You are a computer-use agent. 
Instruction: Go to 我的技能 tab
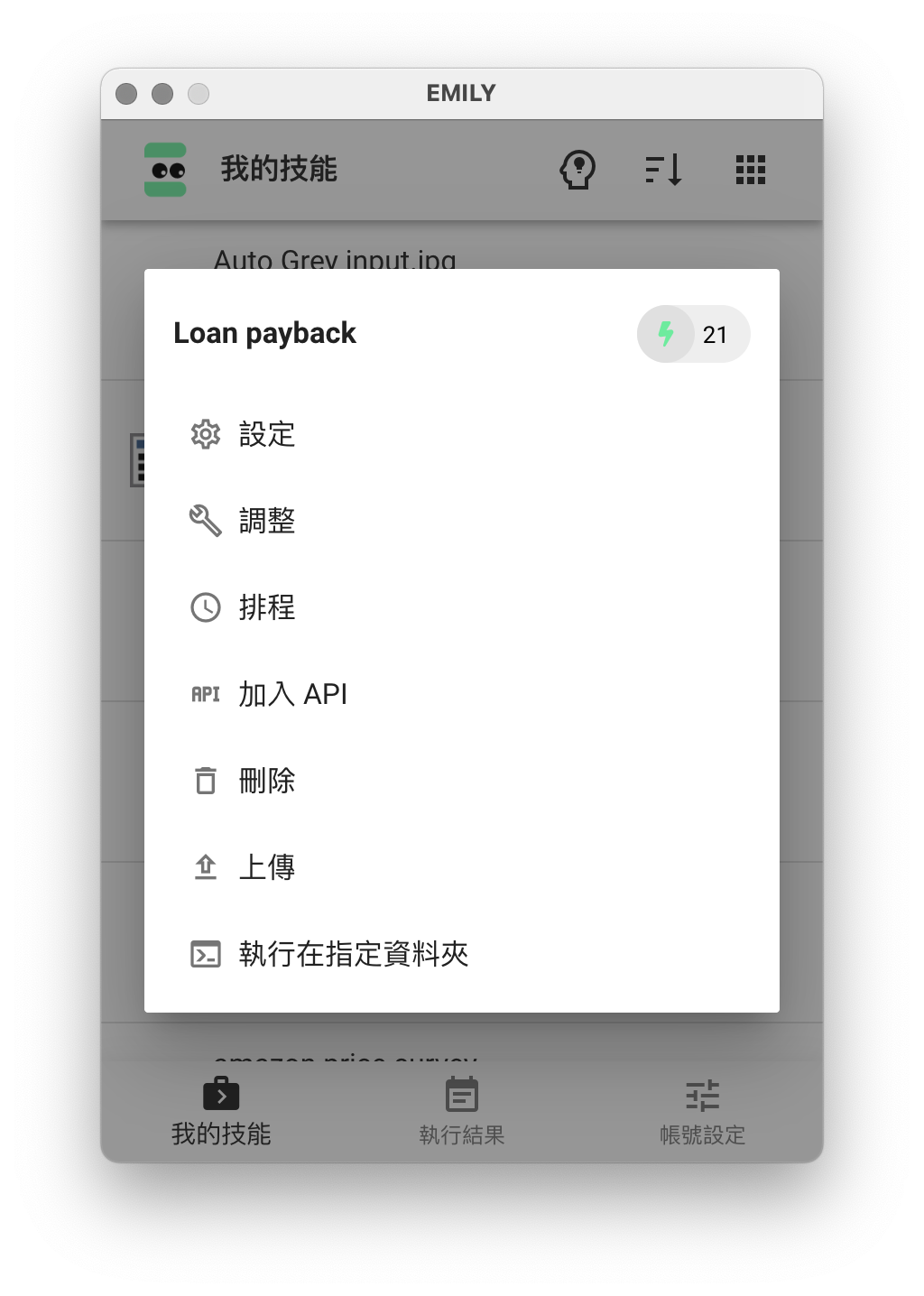[x=221, y=1112]
